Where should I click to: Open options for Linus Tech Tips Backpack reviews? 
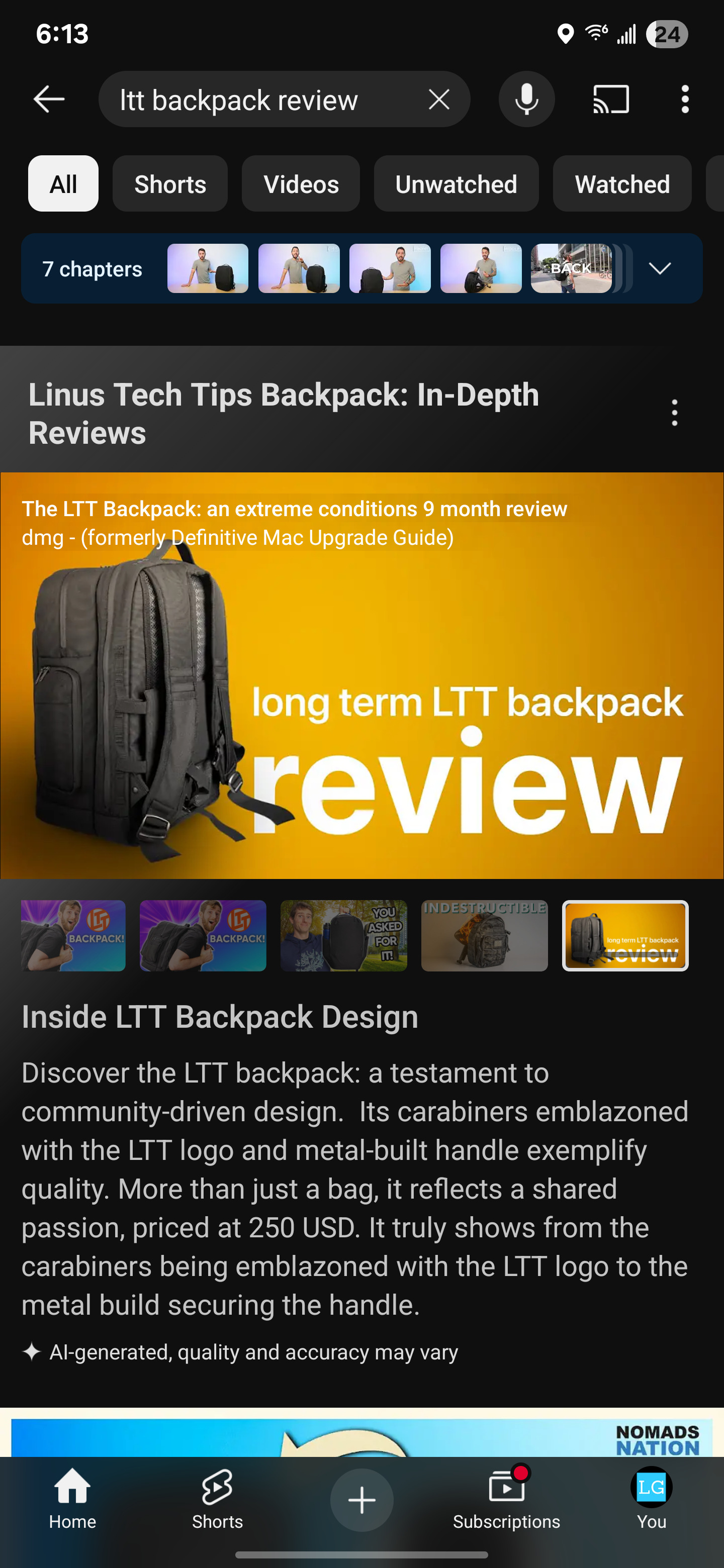pos(674,413)
